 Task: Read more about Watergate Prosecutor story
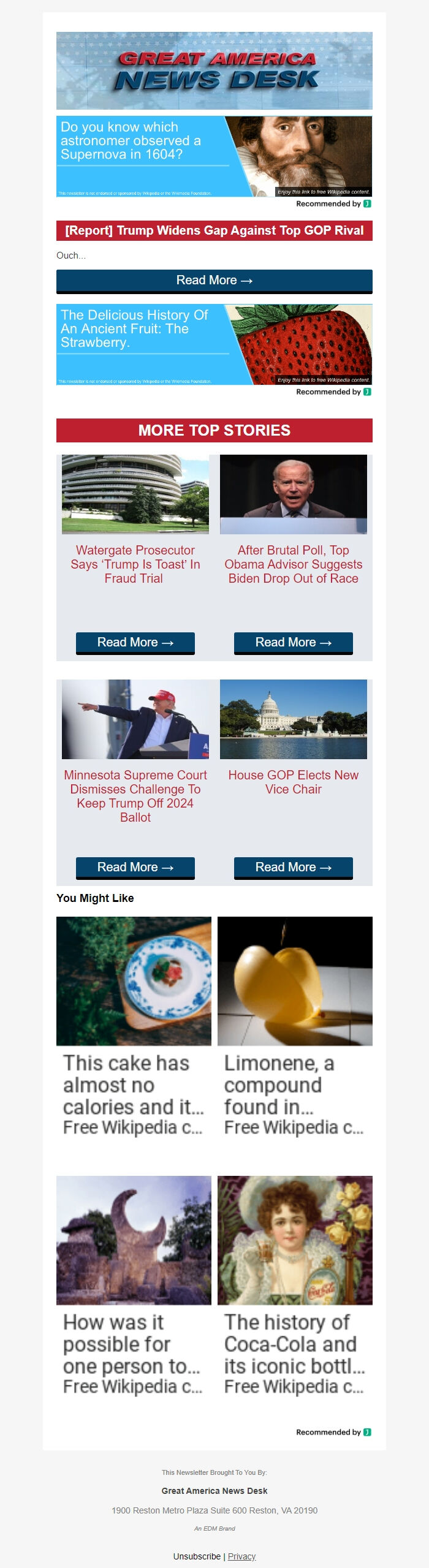pos(135,643)
